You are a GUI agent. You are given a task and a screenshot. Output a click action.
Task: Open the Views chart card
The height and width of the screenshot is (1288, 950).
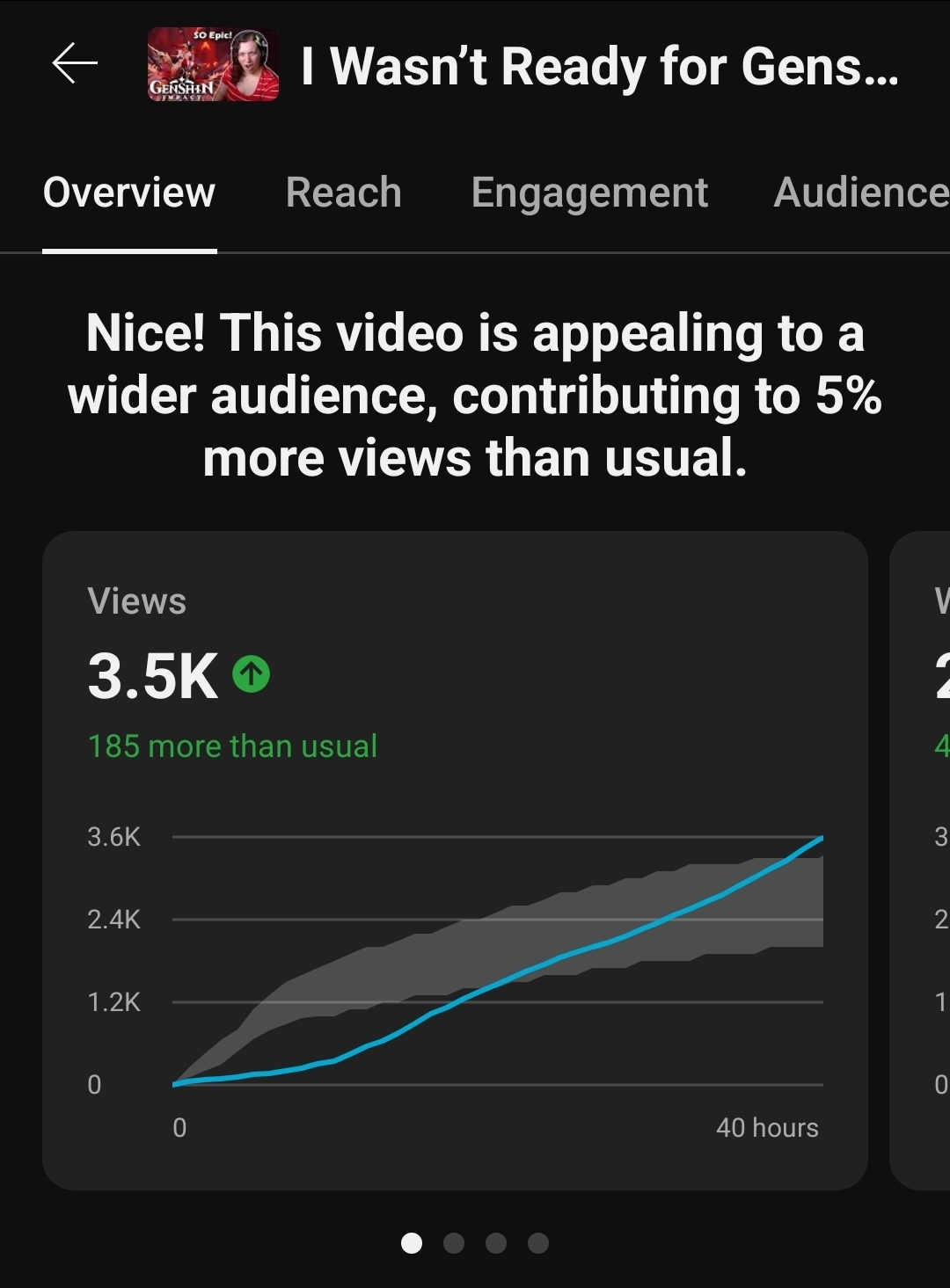coord(455,860)
